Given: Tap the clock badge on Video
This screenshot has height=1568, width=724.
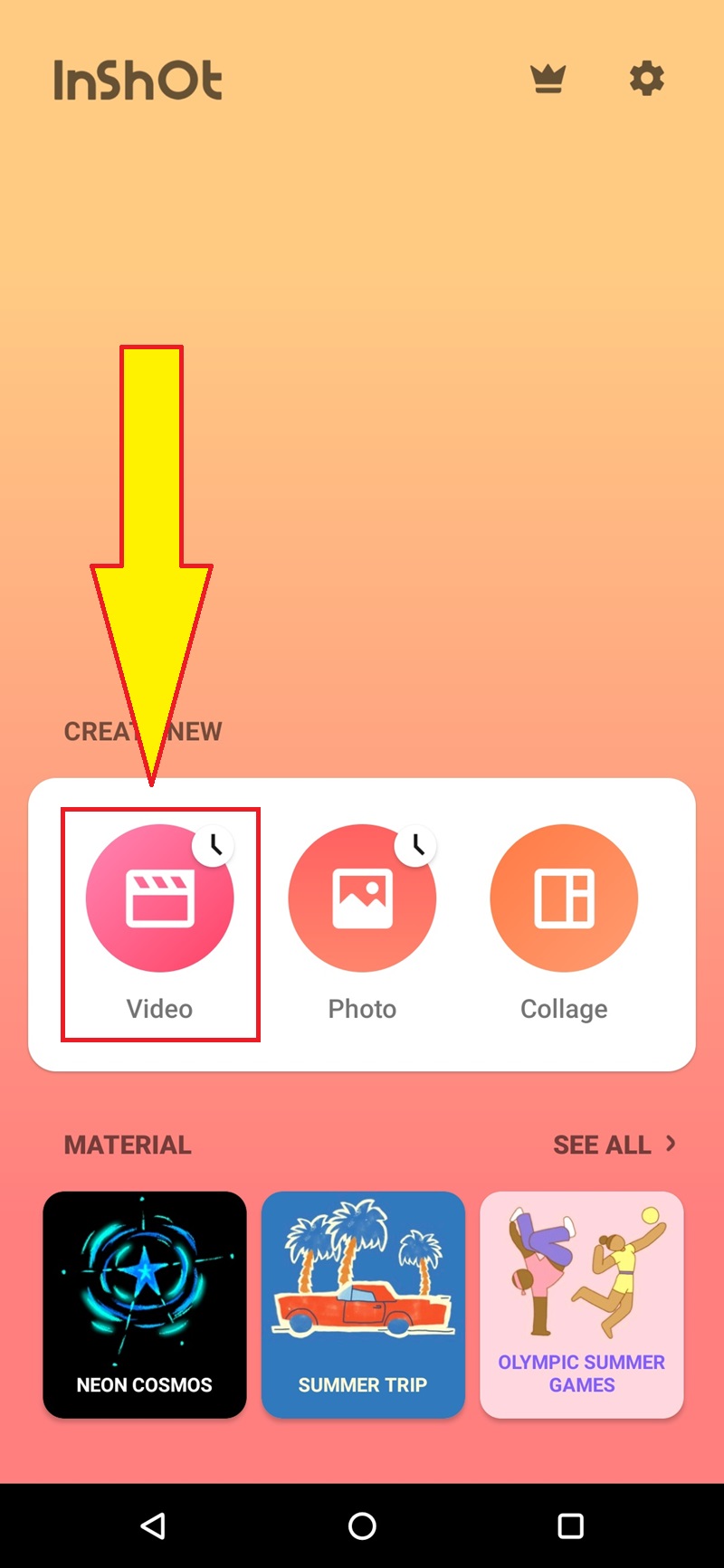Looking at the screenshot, I should pos(214,845).
